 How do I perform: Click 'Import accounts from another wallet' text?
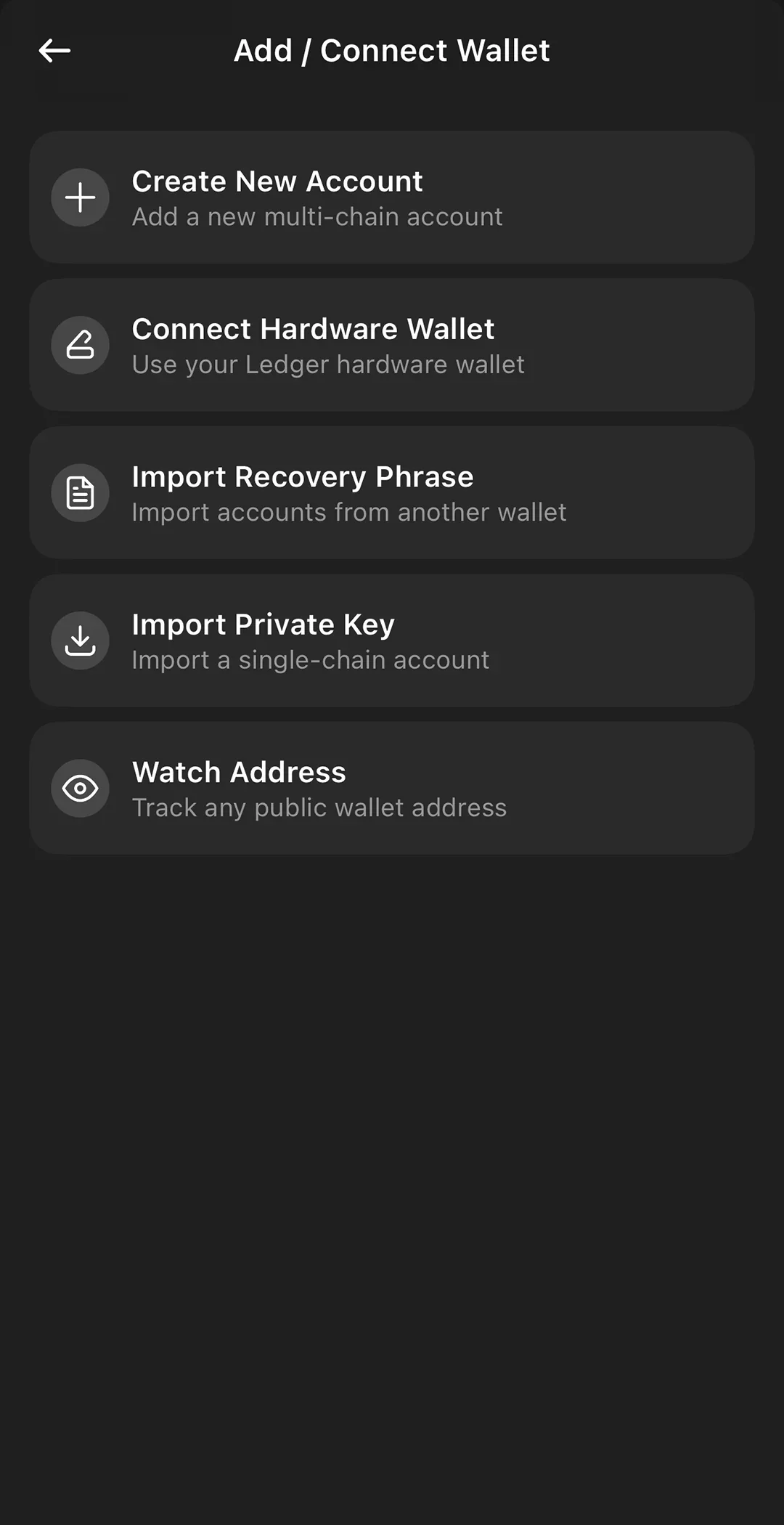[349, 512]
